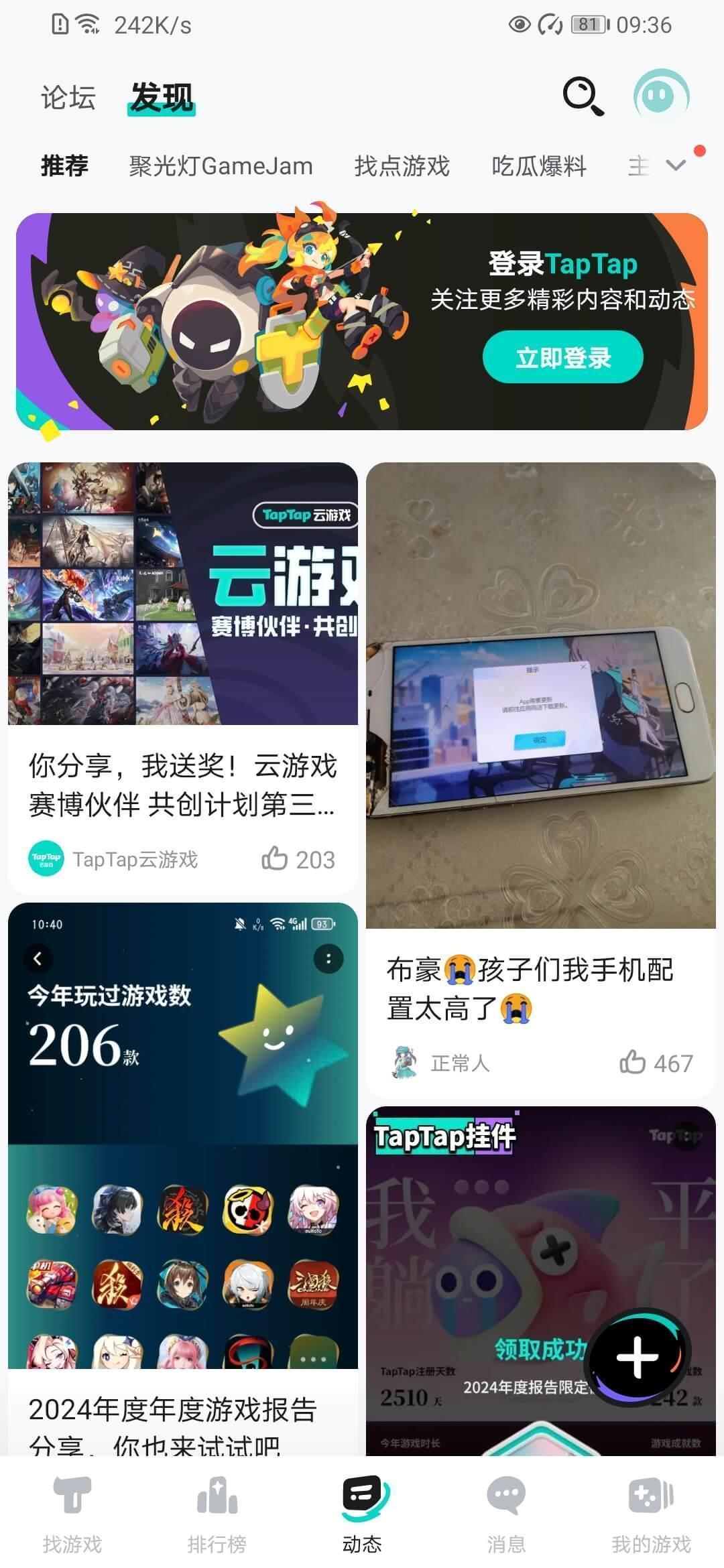The width and height of the screenshot is (724, 1568).
Task: Tap your profile avatar in the top corner
Action: coord(660,97)
